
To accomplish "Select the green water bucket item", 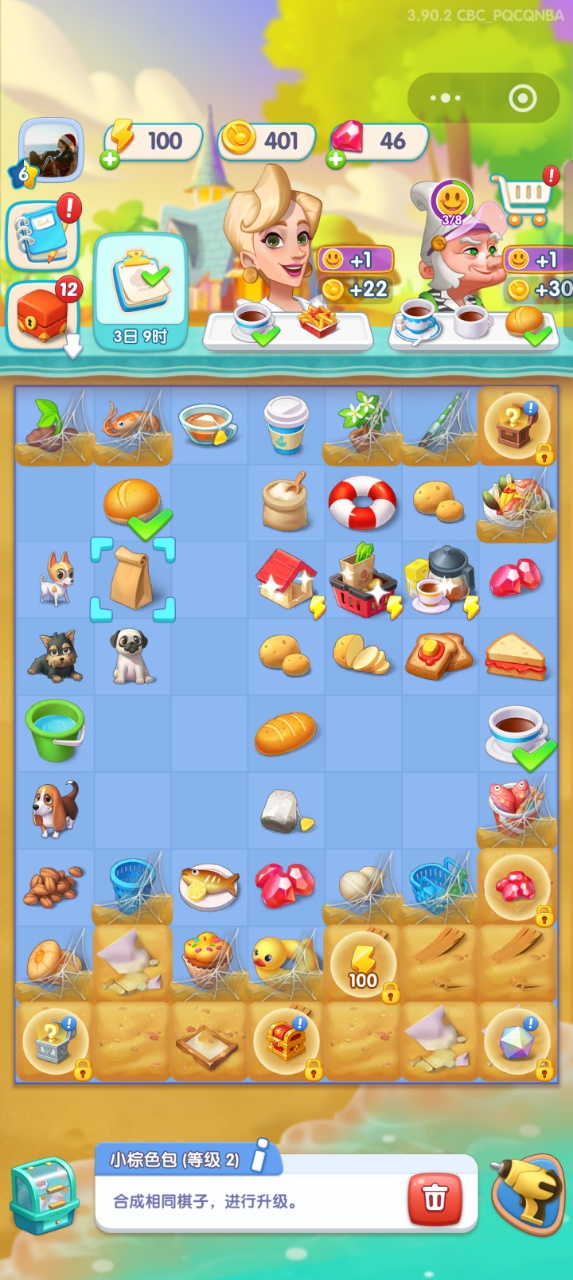I will (53, 731).
